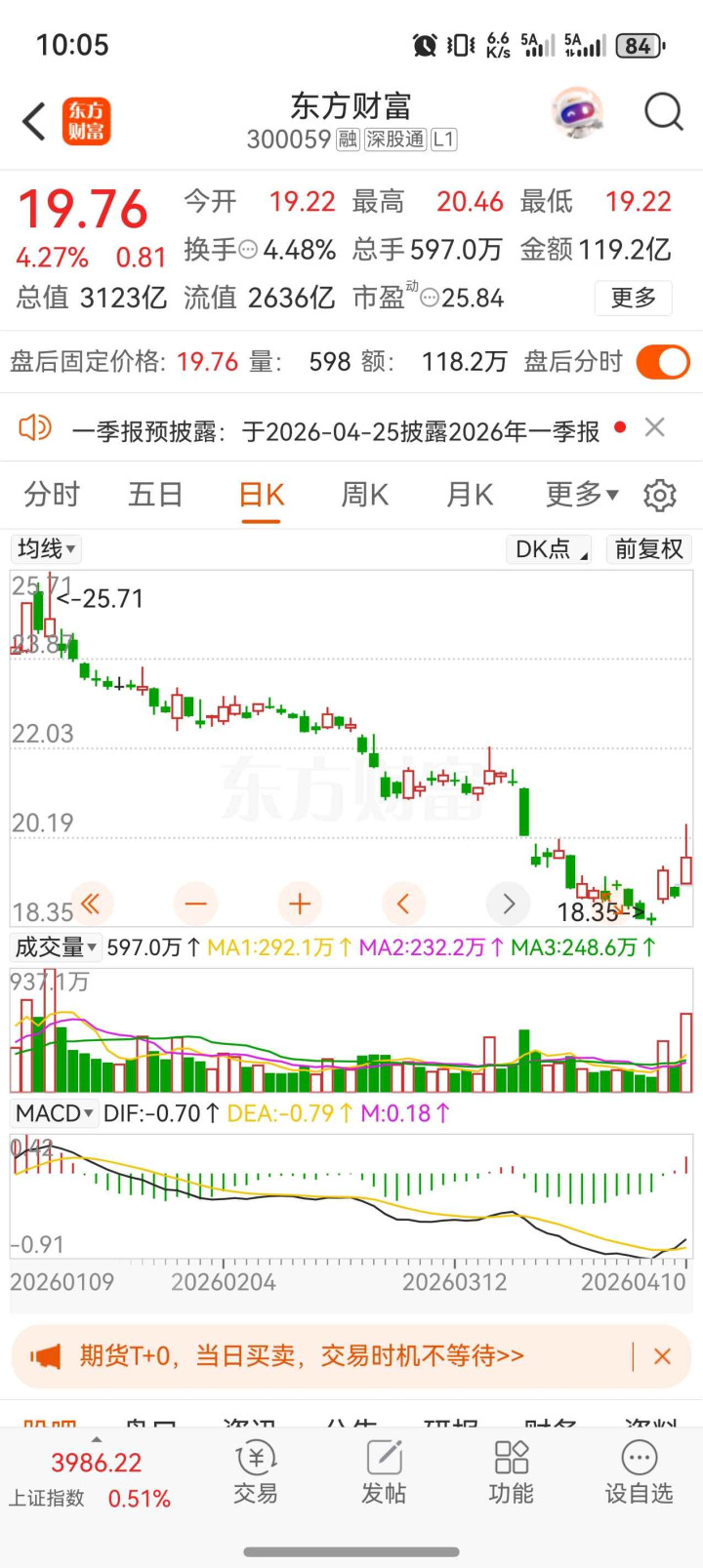Switch to the 五日 tab
703x1568 pixels.
[156, 495]
